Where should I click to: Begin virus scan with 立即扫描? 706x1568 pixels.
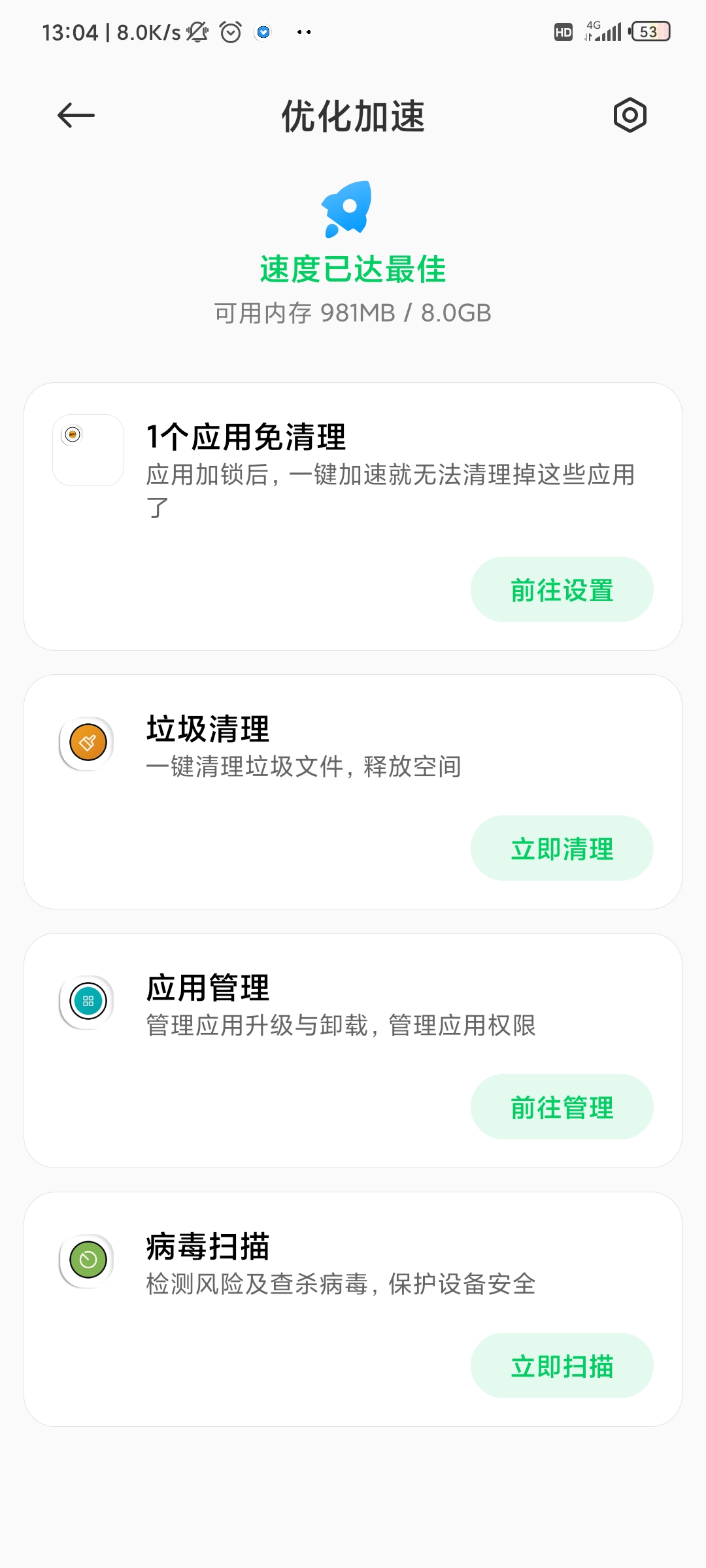[562, 1365]
